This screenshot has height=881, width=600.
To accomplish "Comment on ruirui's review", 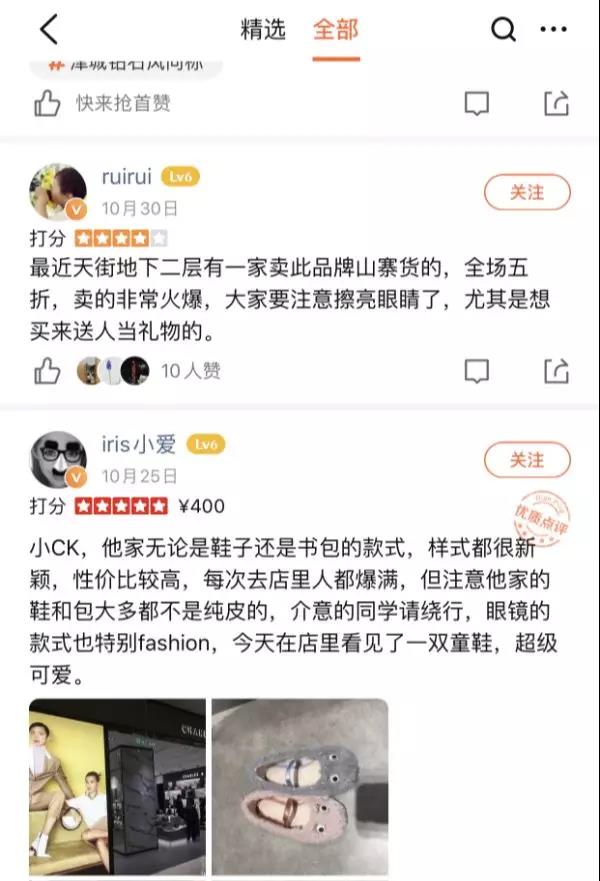I will click(477, 371).
